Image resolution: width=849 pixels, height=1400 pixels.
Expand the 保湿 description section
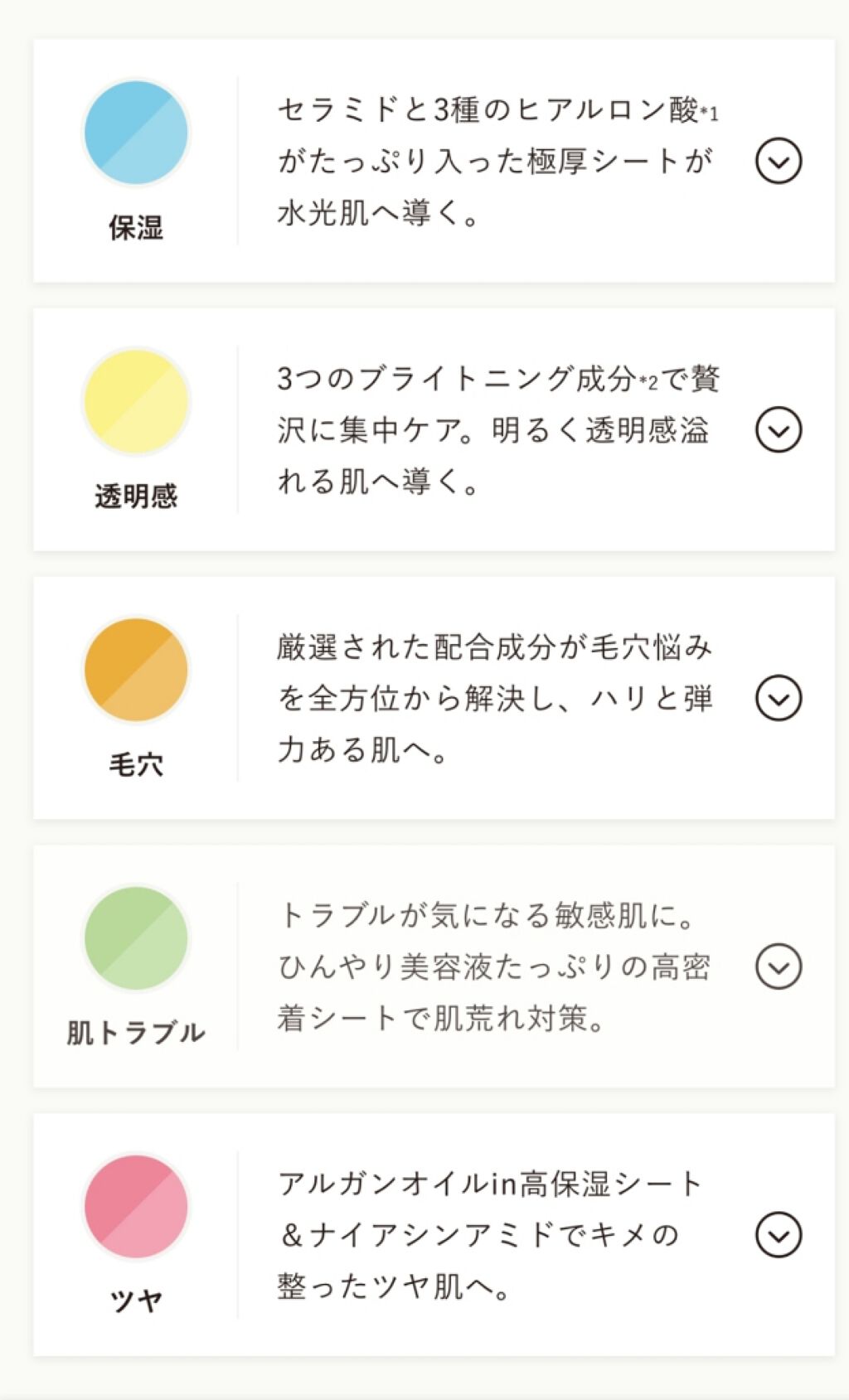[777, 159]
